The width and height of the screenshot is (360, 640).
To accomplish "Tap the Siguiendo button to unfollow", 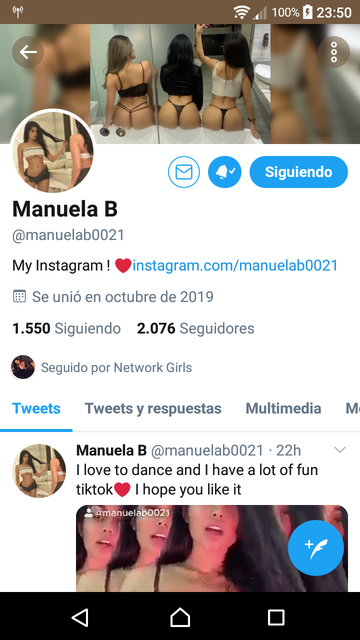I will tap(299, 172).
